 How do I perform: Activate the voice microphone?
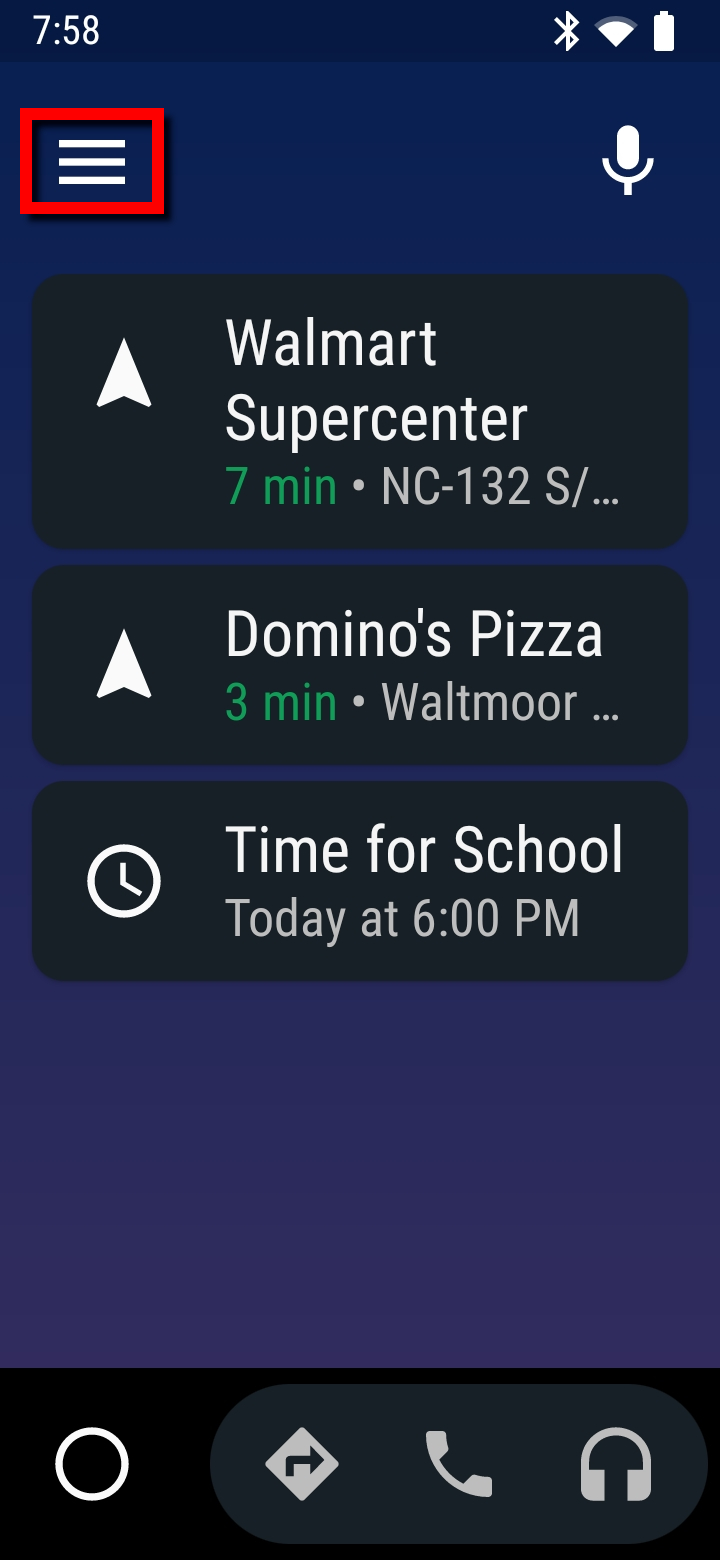coord(627,161)
